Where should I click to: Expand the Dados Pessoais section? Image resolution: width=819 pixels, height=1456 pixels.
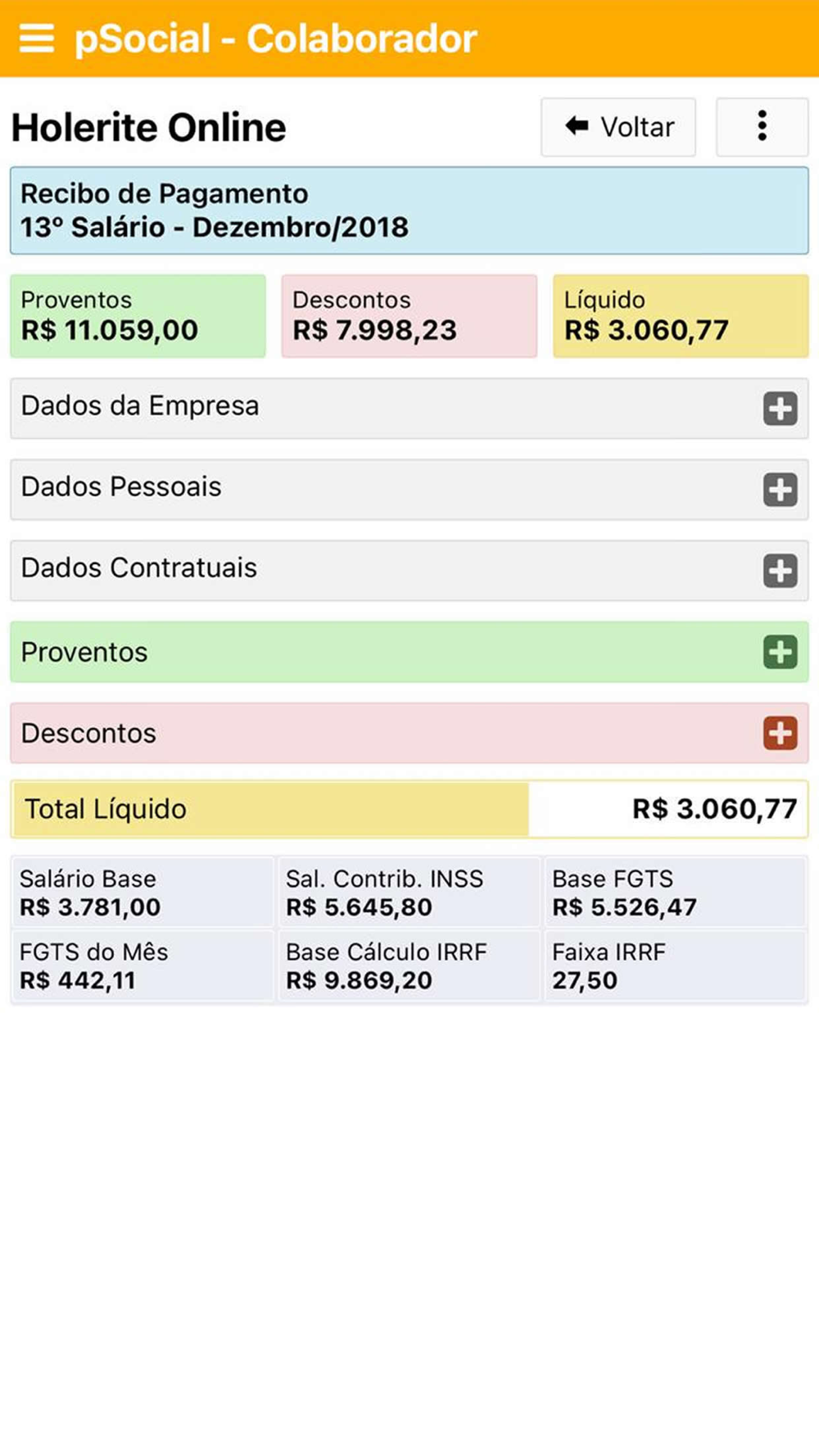[409, 489]
